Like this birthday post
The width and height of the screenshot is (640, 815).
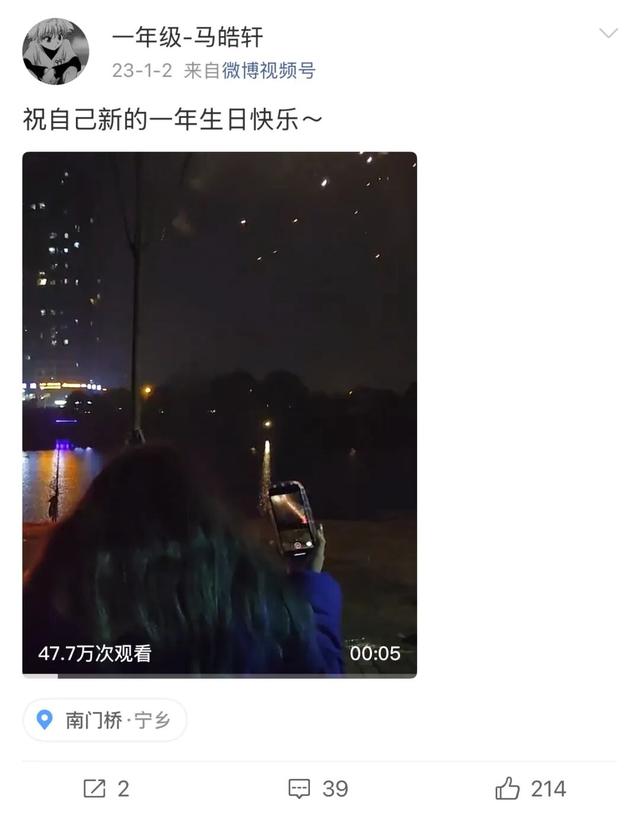point(530,788)
